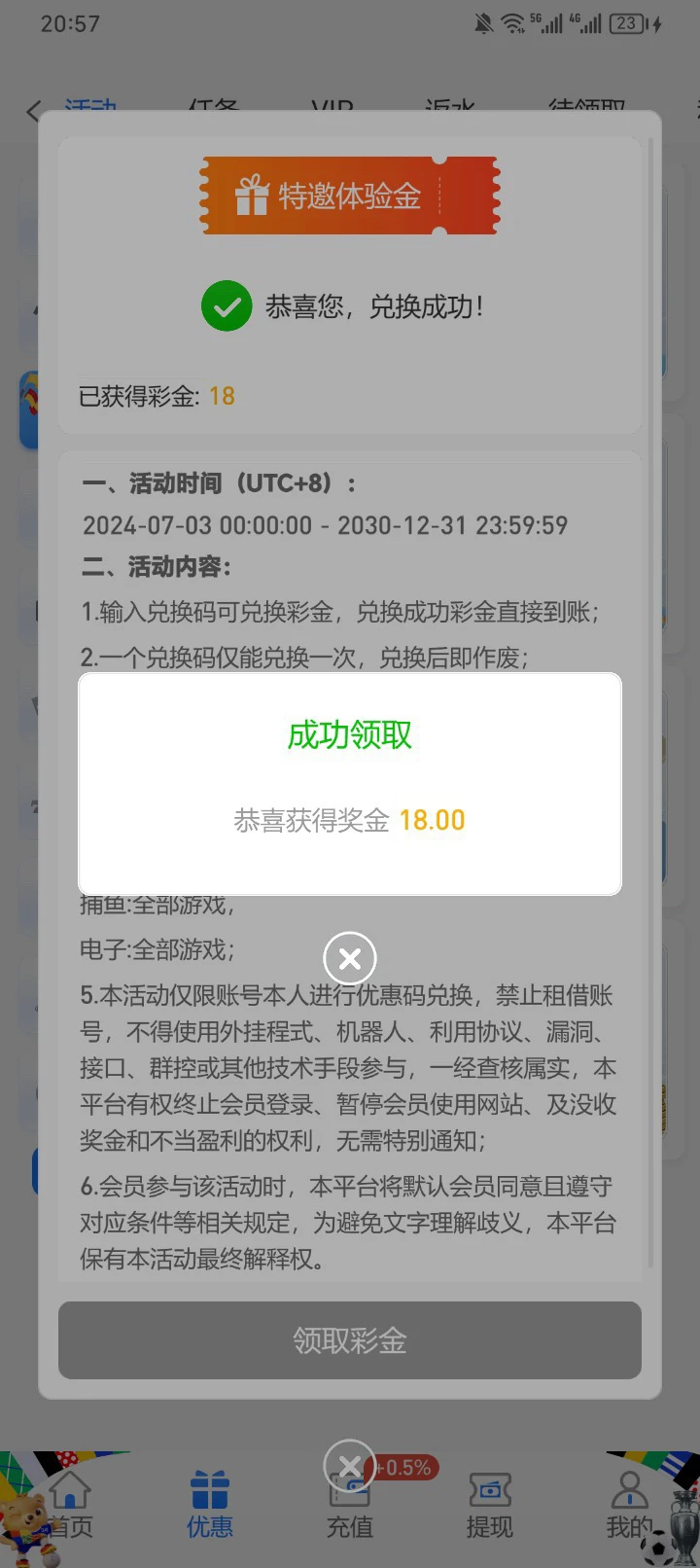Switch to the 待领取 tab

589,107
